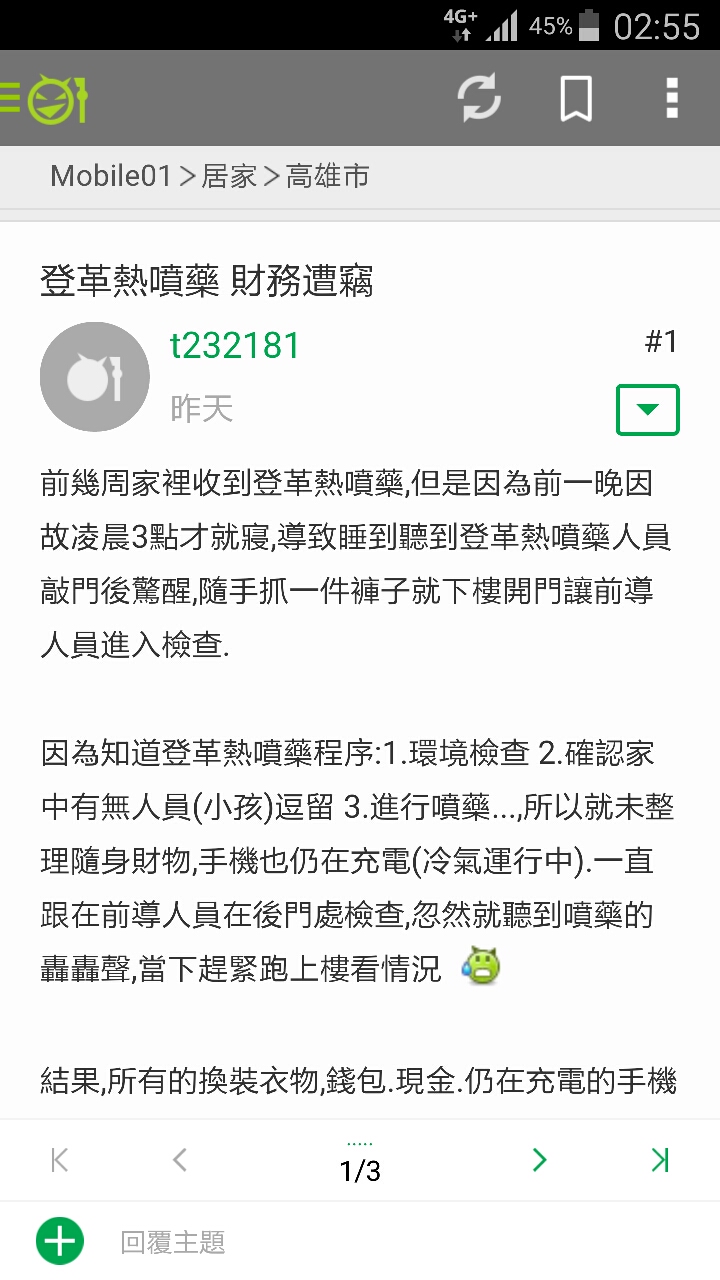Tap t232181's avatar picture

click(95, 377)
